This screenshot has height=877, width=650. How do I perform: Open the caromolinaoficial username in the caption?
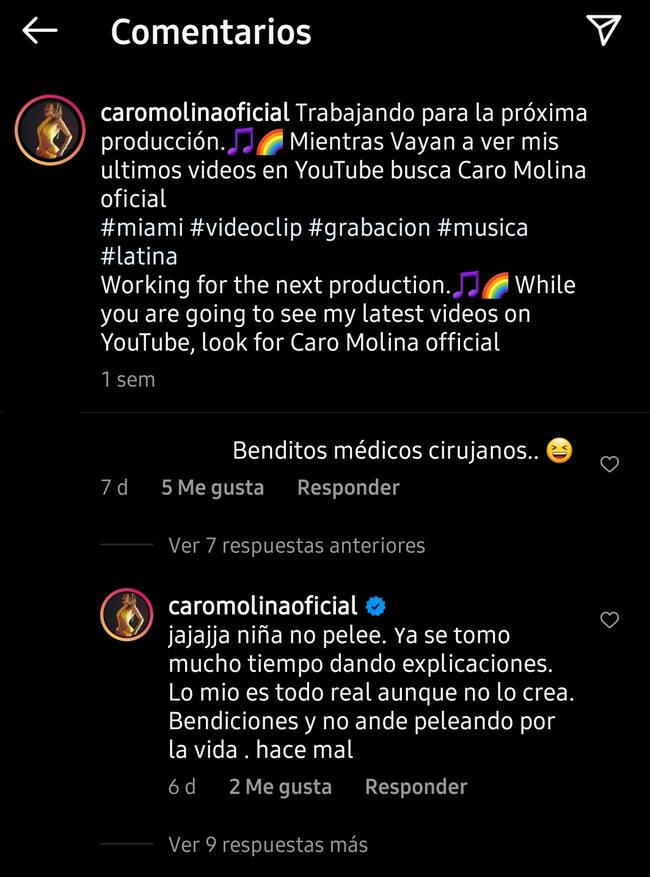[x=196, y=113]
